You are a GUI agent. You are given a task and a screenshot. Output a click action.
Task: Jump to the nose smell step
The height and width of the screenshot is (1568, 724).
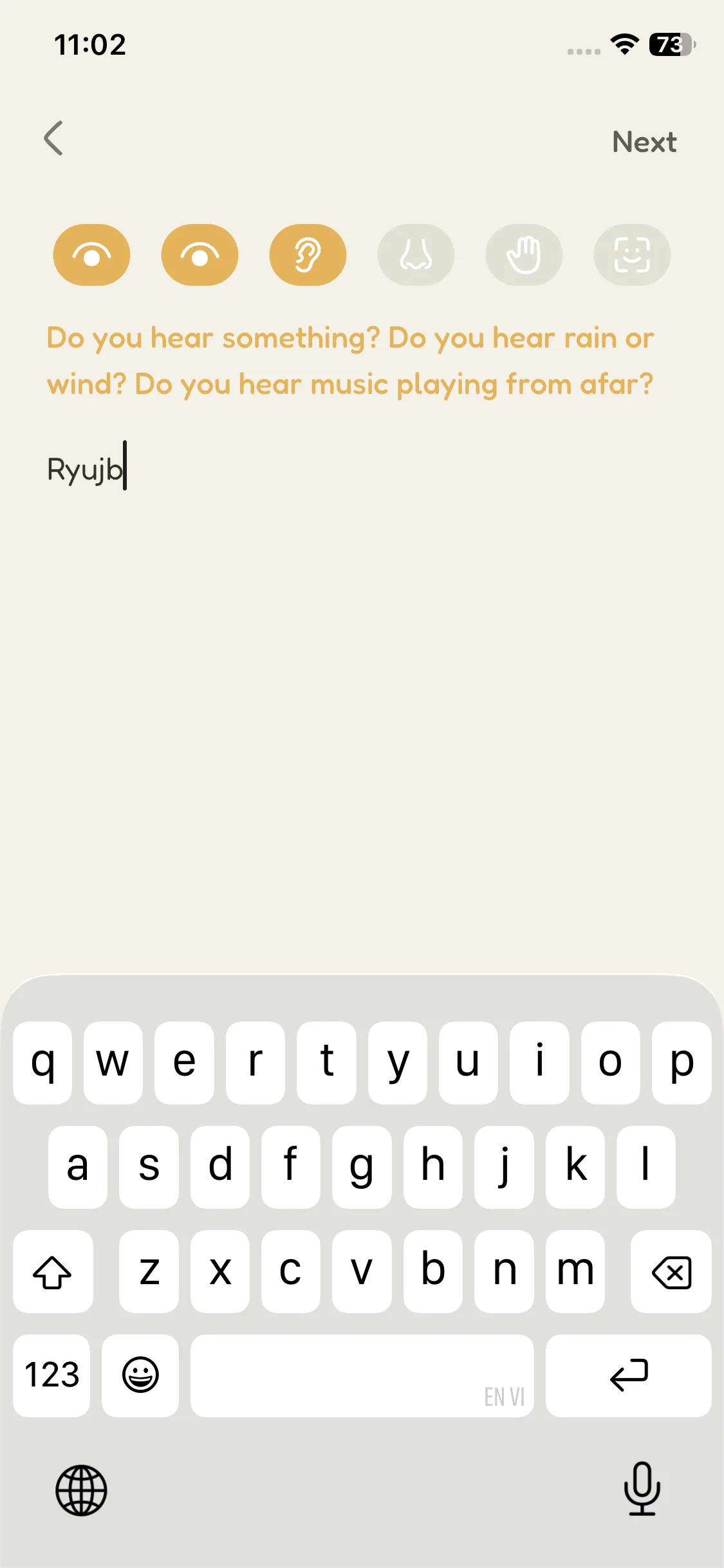(x=416, y=255)
